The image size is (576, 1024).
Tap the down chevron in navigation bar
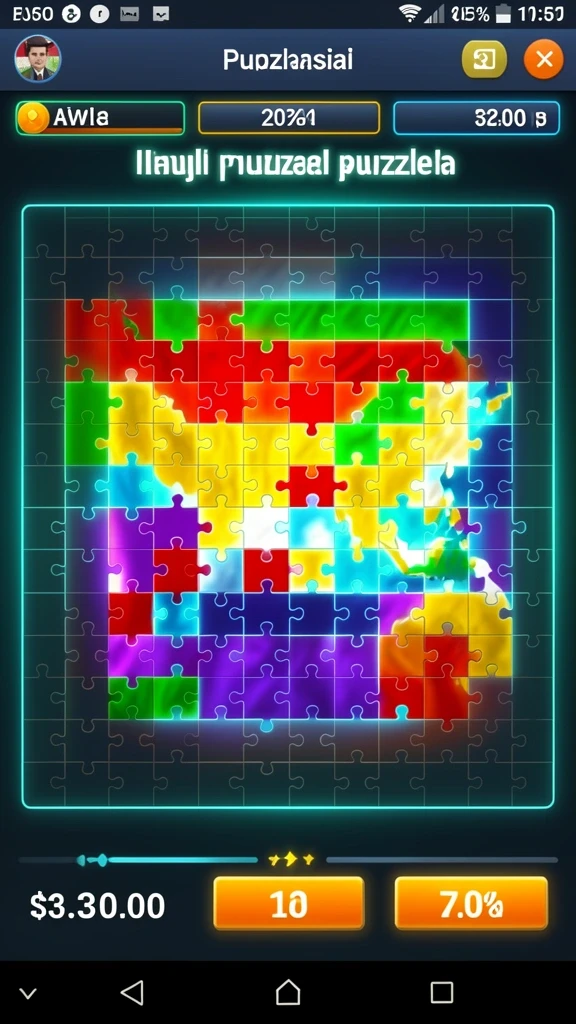(x=27, y=994)
